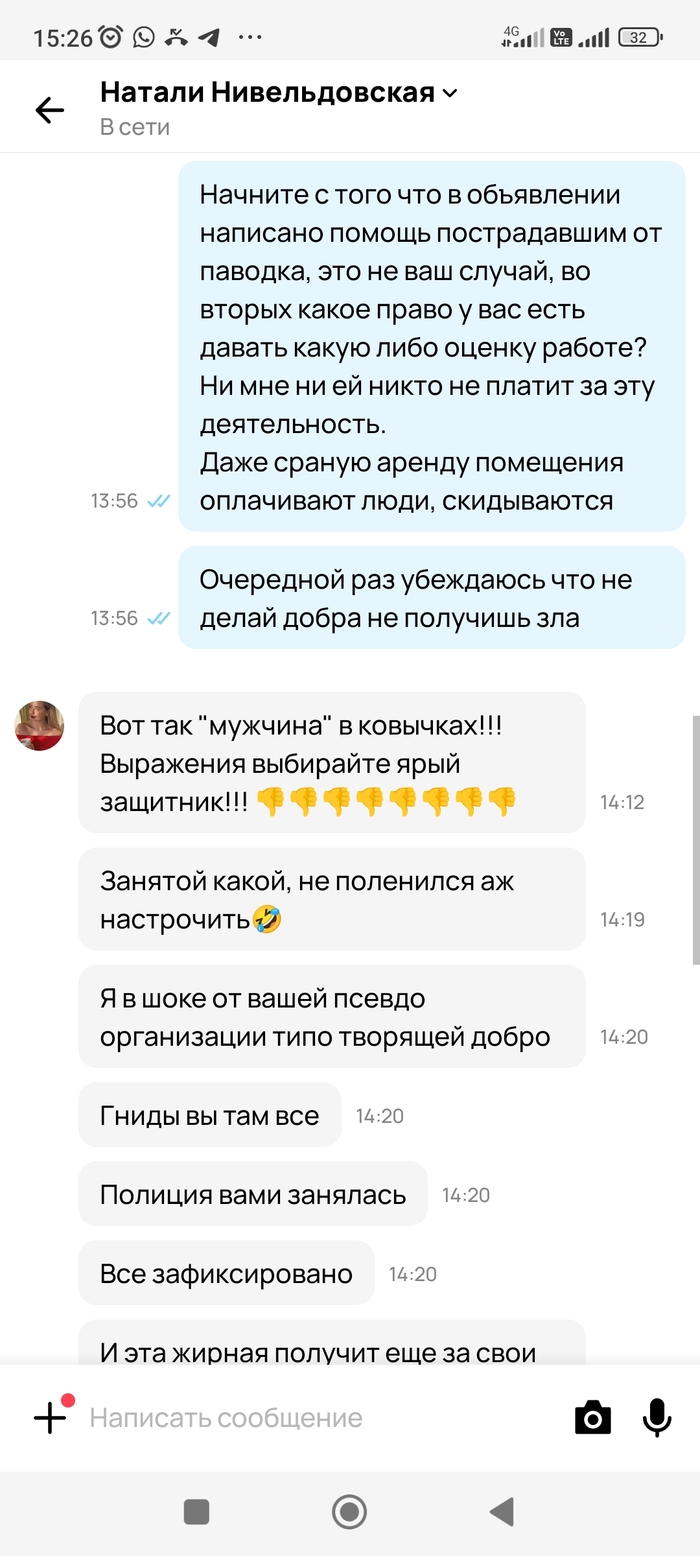Open the sender's profile photo

pyautogui.click(x=40, y=726)
